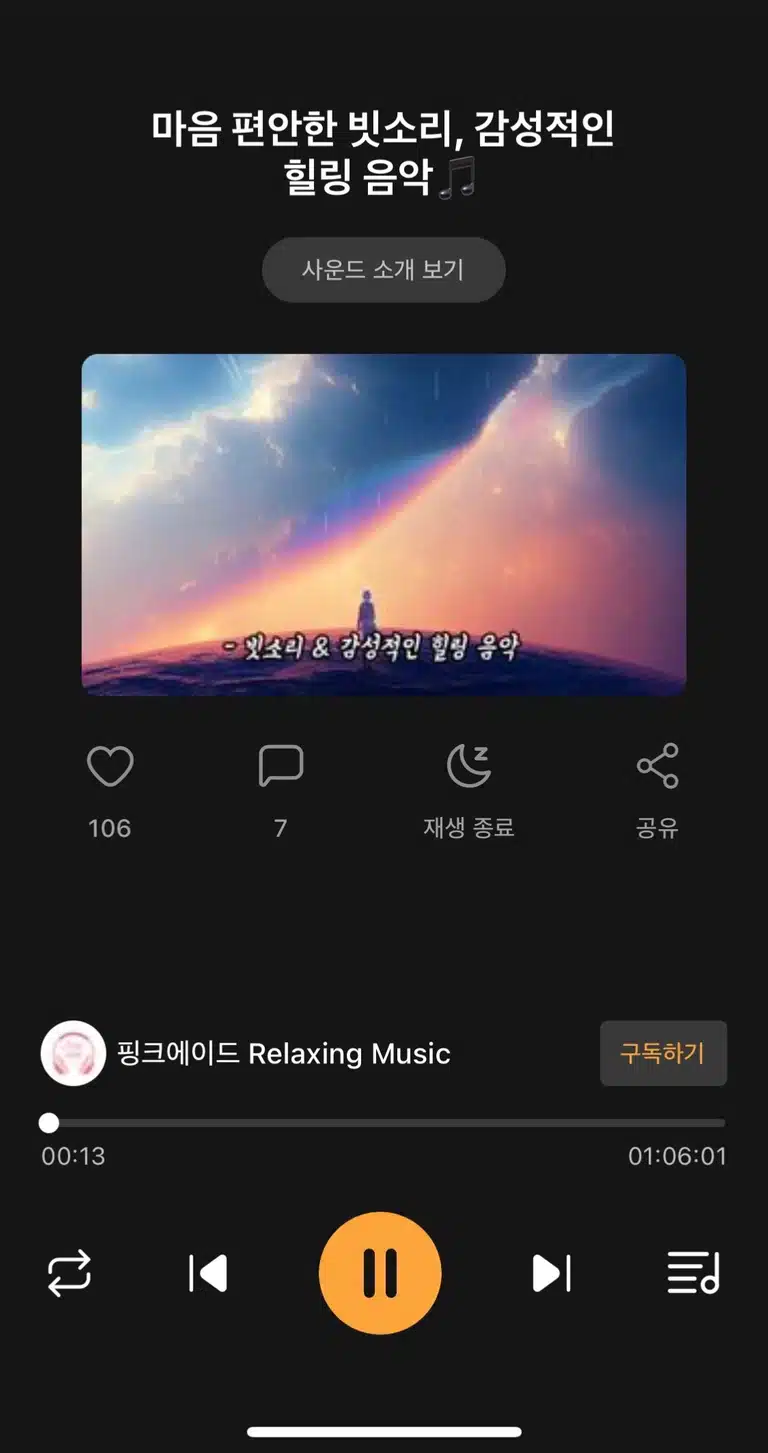The height and width of the screenshot is (1453, 768).
Task: Skip to the previous track
Action: [x=208, y=1273]
